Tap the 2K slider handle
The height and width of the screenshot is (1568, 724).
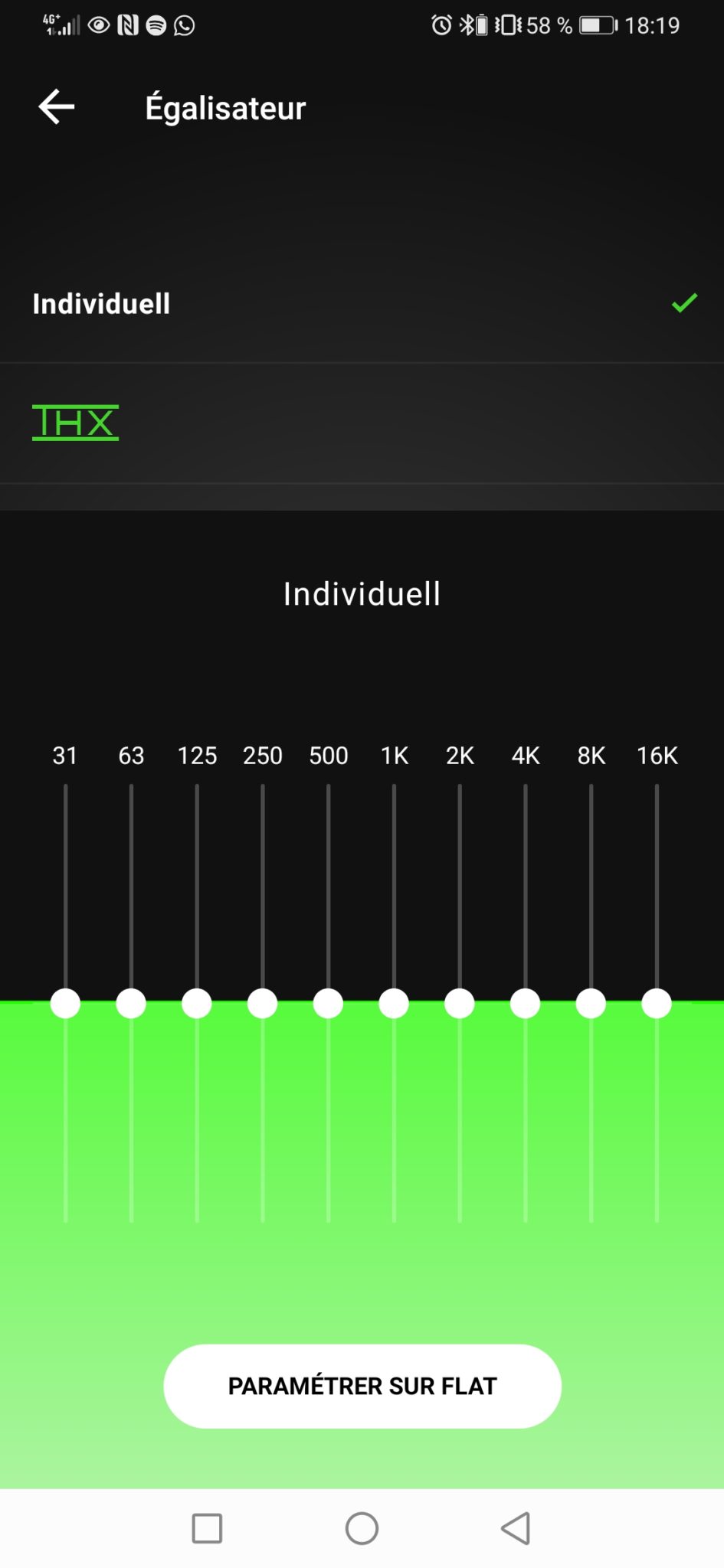[460, 1003]
